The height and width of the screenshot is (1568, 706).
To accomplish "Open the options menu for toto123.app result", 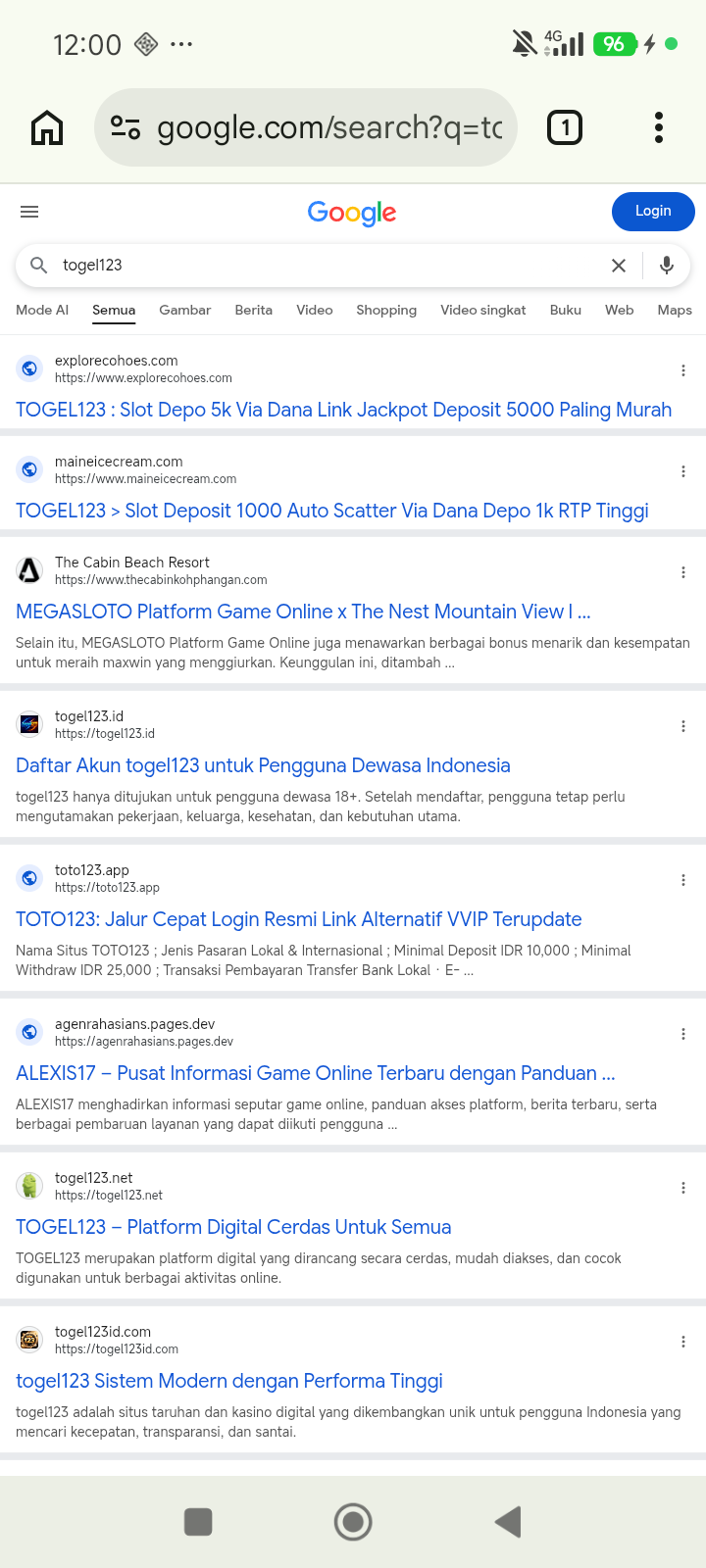I will [683, 880].
